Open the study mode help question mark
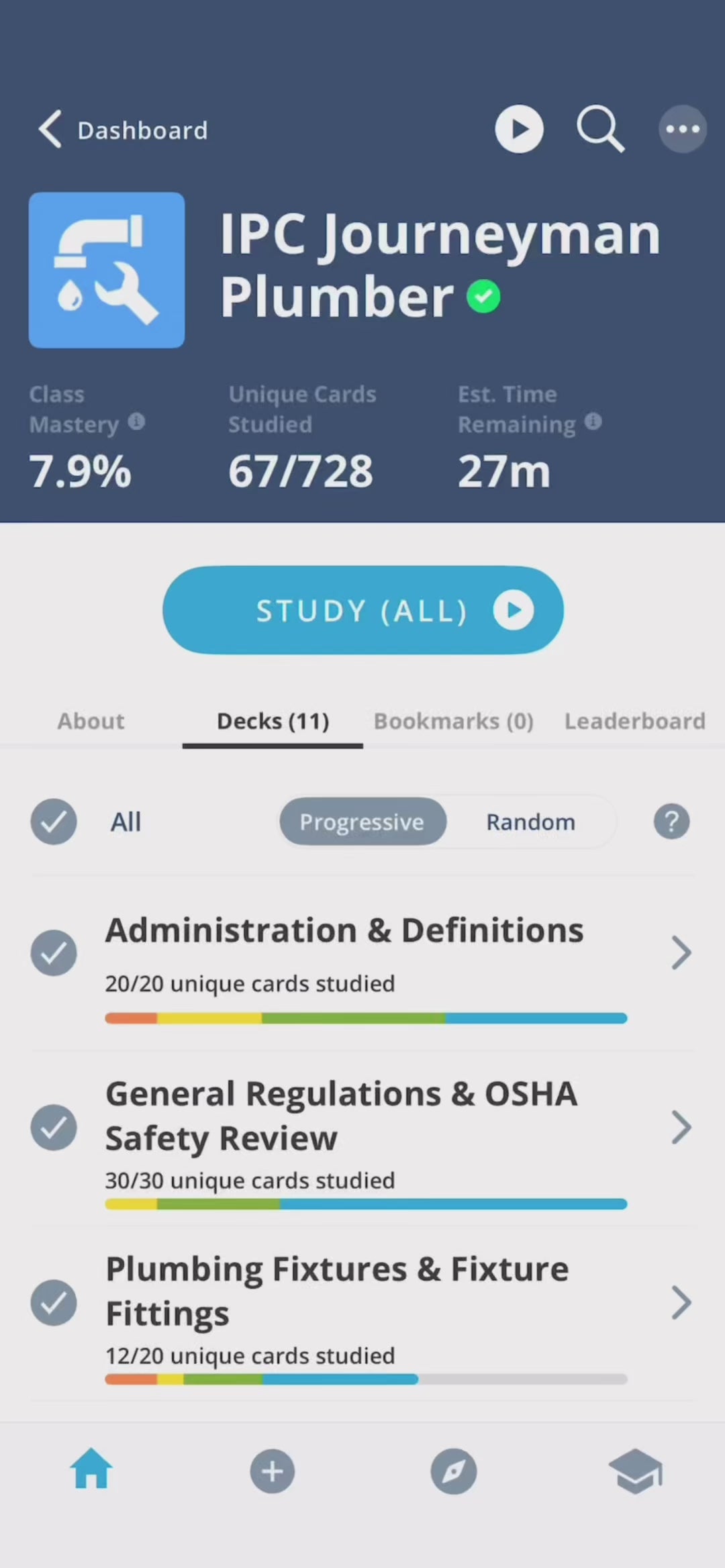This screenshot has height=1568, width=725. [x=671, y=822]
